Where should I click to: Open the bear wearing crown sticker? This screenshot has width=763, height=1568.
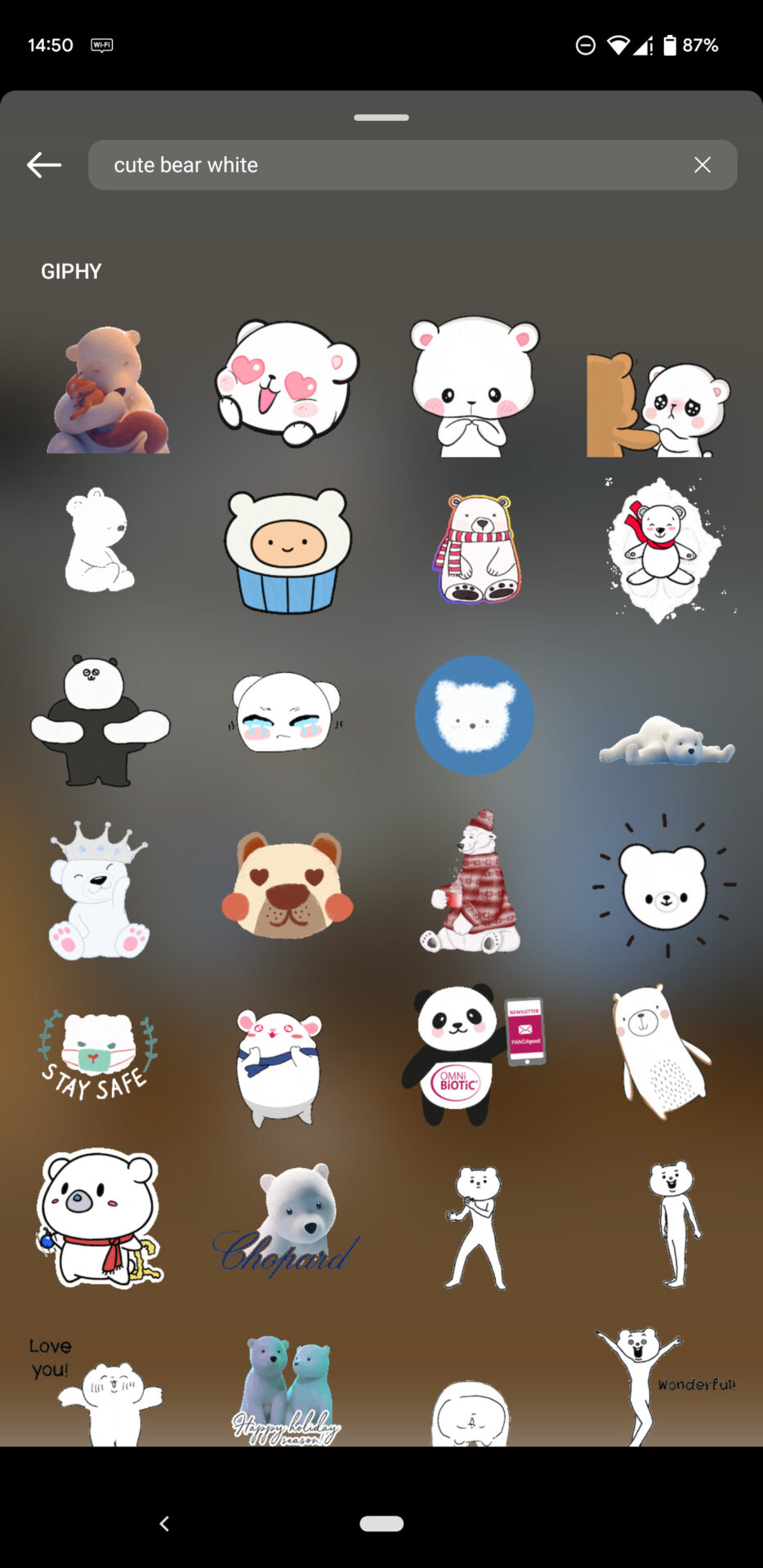(98, 886)
